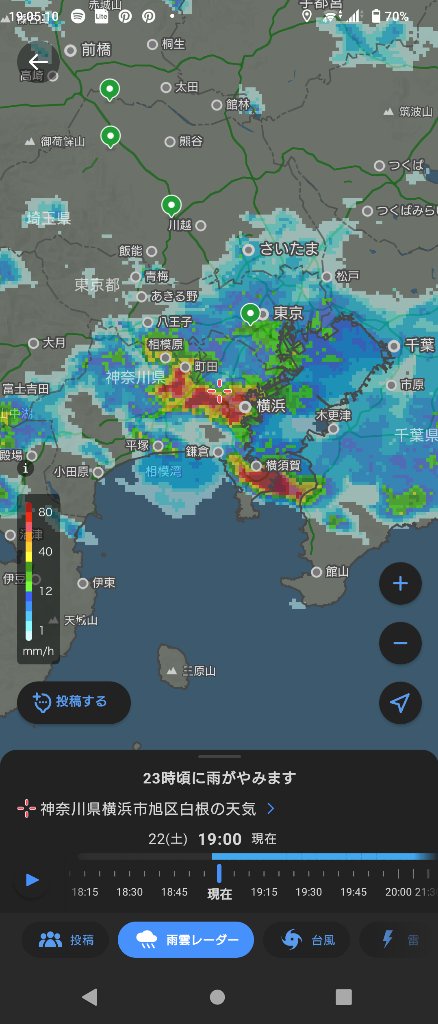Tap the 投稿する post button
Image resolution: width=438 pixels, height=1024 pixels.
tap(74, 703)
